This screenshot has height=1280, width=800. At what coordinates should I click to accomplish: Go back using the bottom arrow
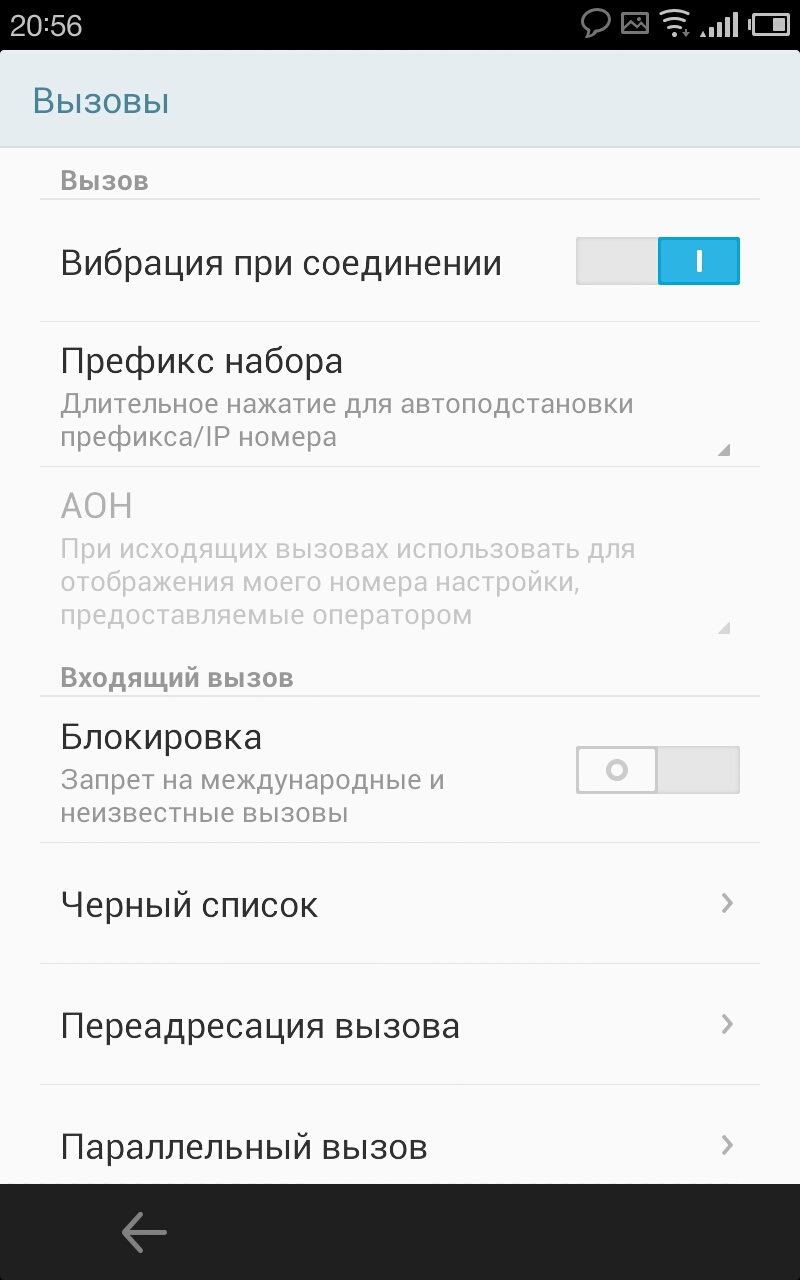tap(144, 1232)
